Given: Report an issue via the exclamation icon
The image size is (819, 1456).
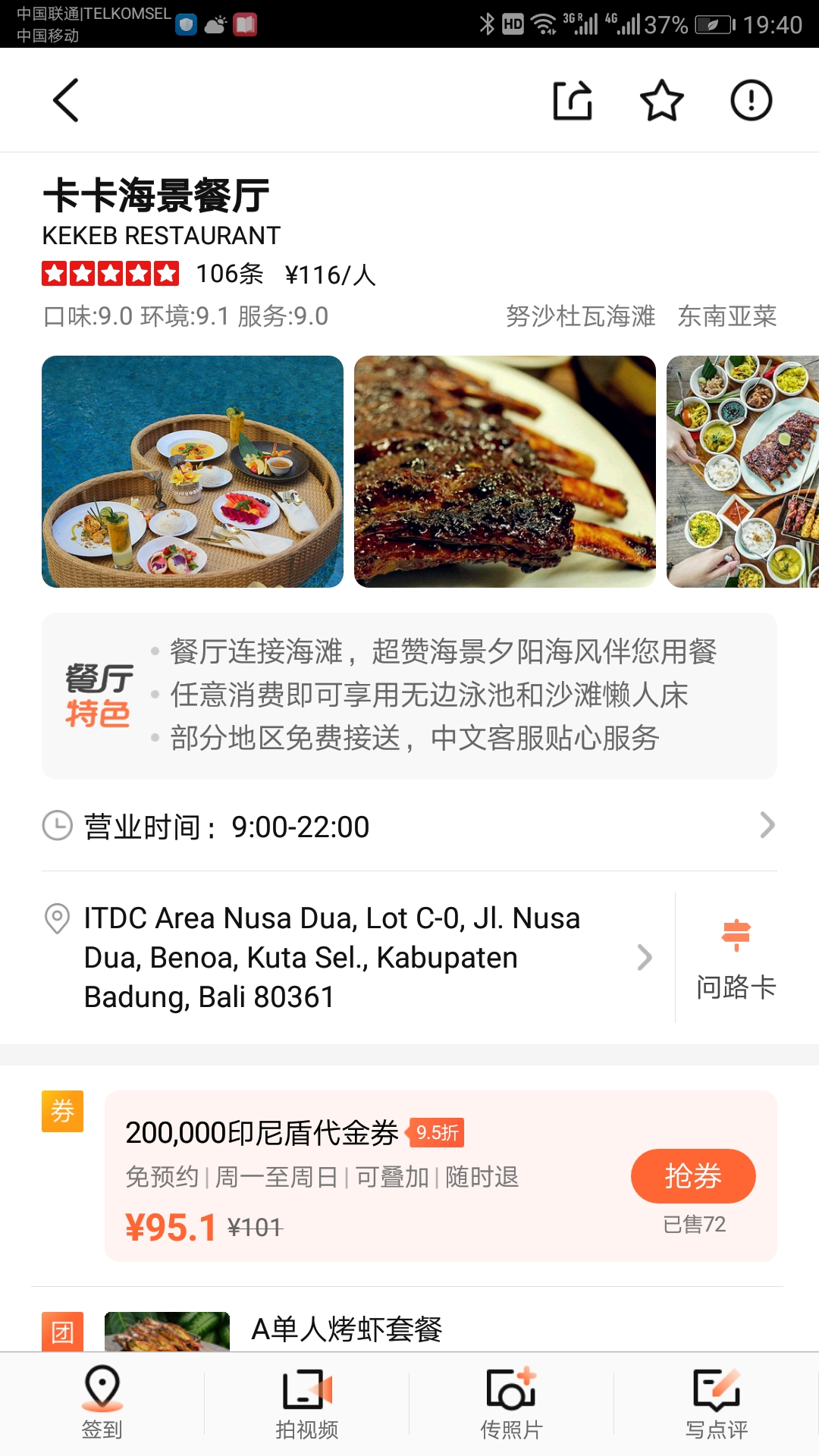Looking at the screenshot, I should tap(751, 100).
